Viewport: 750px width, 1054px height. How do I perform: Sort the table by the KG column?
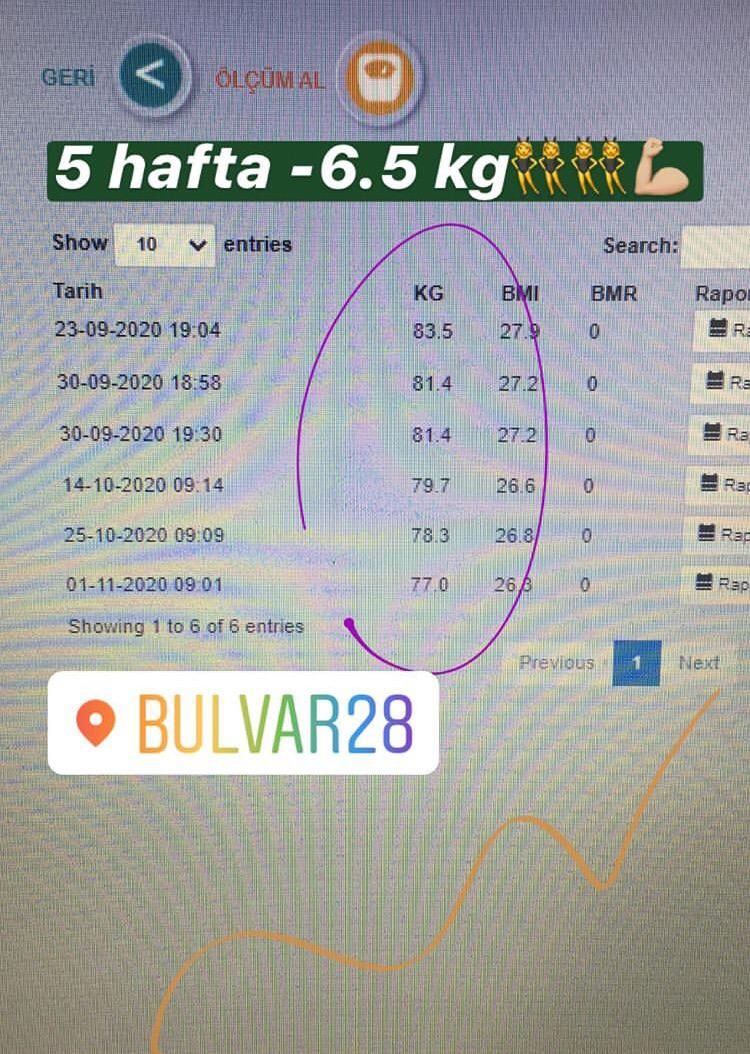click(x=428, y=294)
